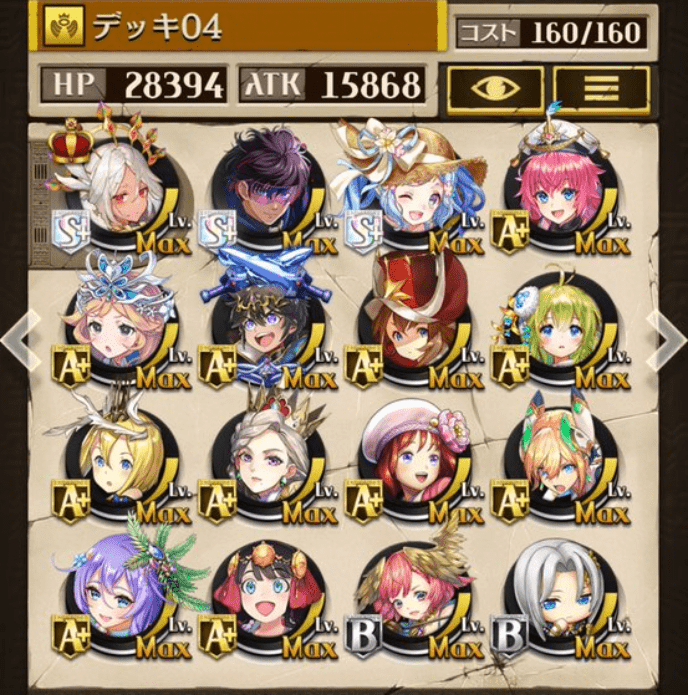Toggle the eye view button
Screen dimensions: 688x695
[495, 89]
